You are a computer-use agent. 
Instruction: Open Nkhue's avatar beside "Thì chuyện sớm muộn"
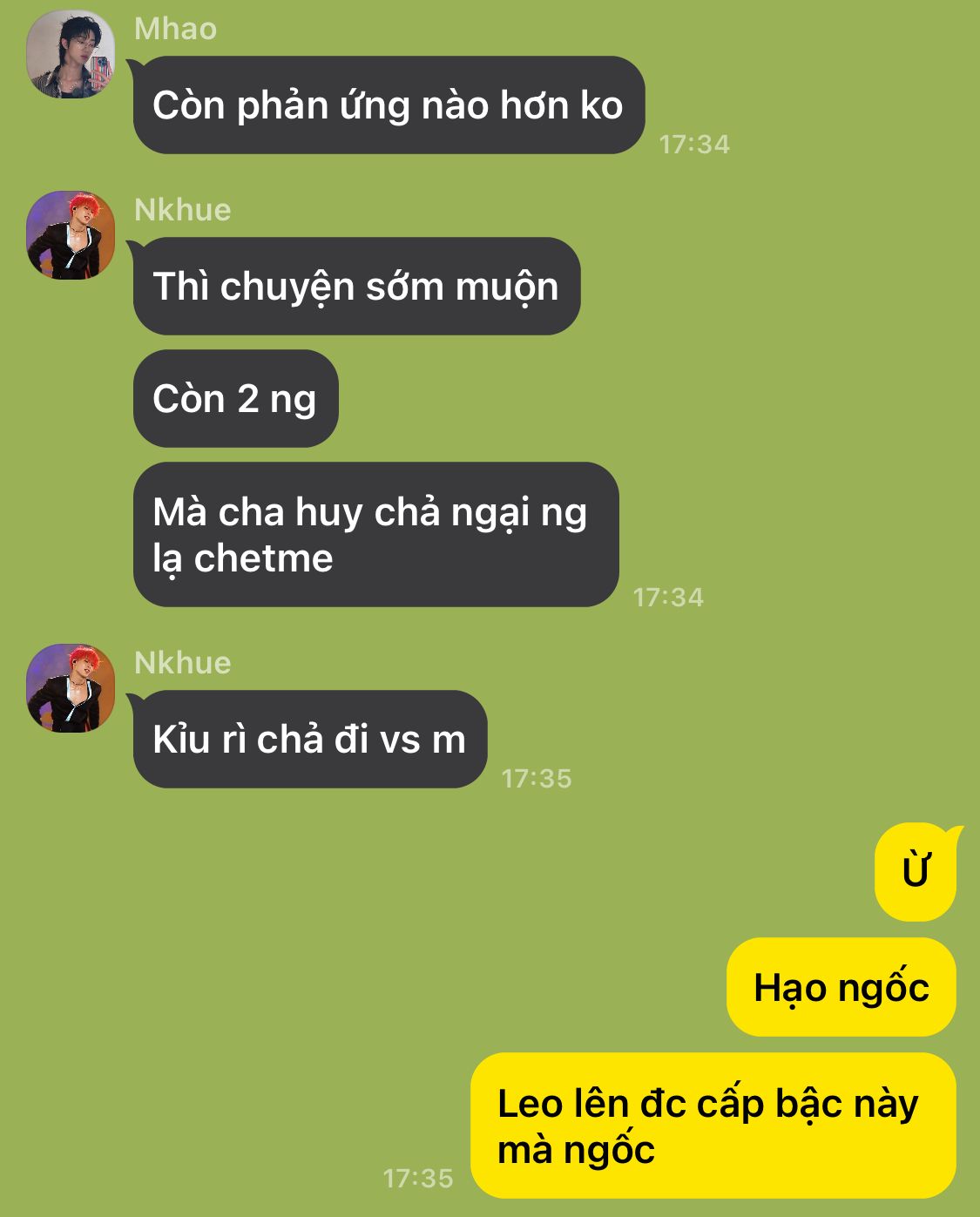tap(71, 235)
